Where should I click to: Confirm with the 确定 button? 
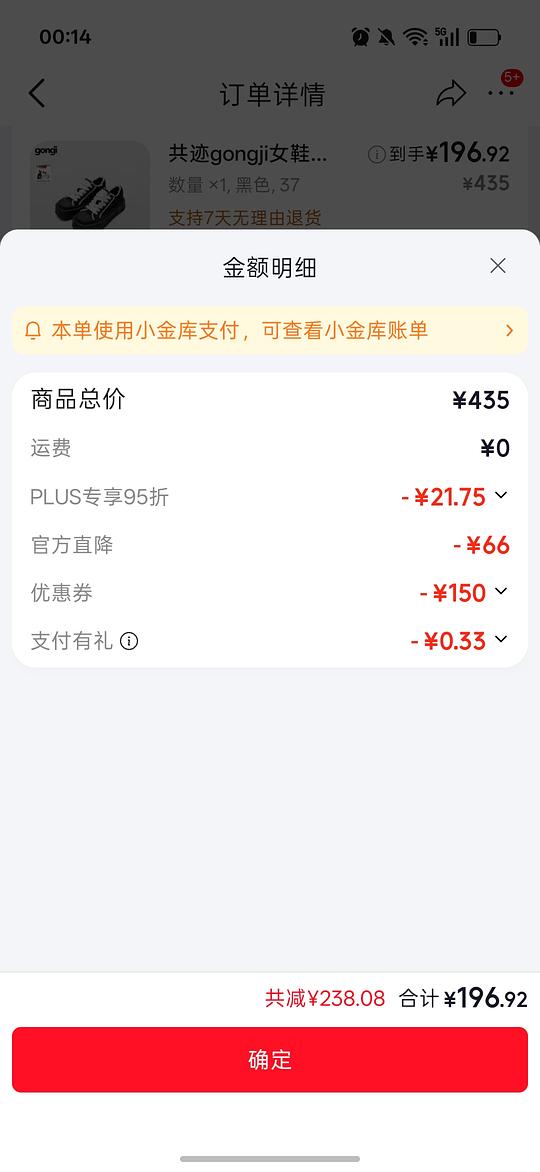(270, 1059)
